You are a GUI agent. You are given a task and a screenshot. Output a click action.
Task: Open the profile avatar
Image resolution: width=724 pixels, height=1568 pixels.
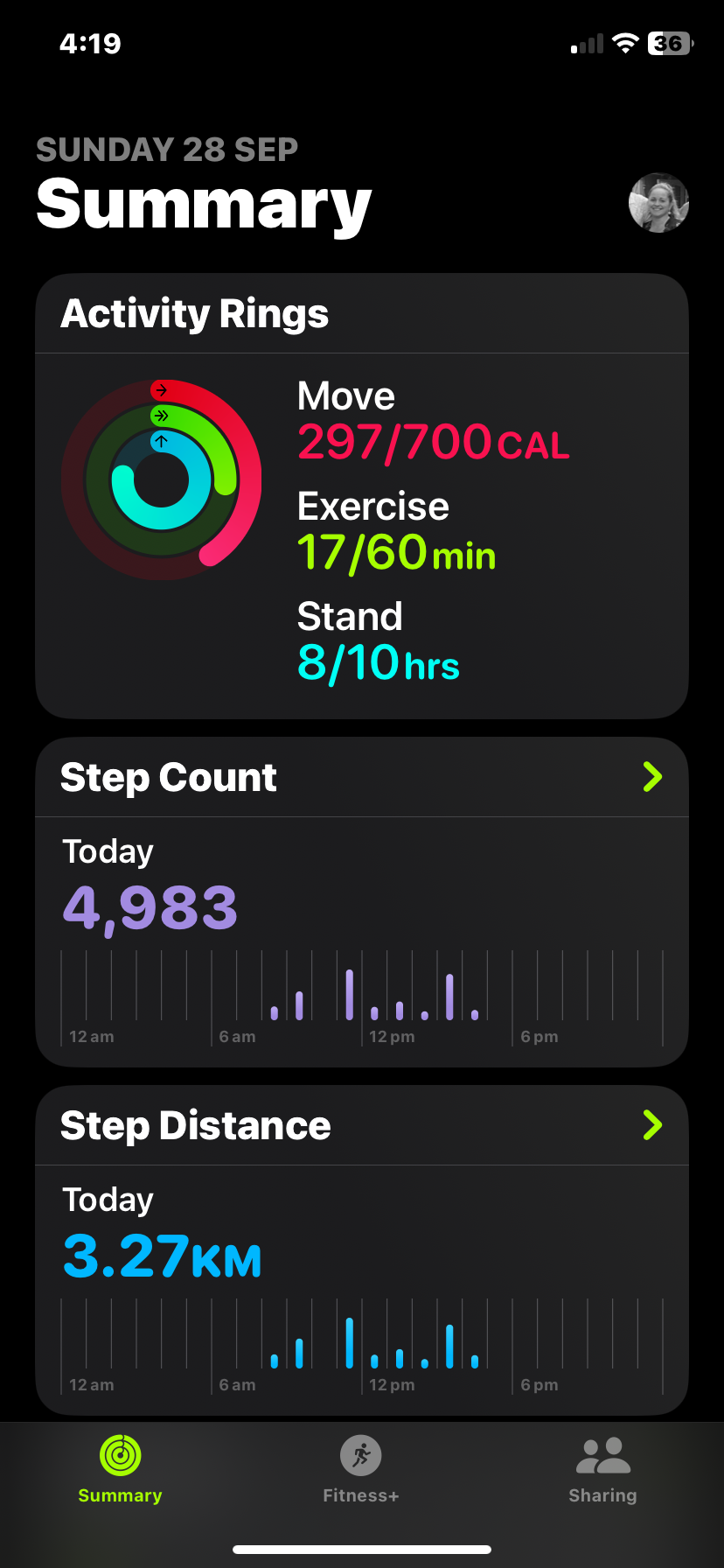point(658,203)
